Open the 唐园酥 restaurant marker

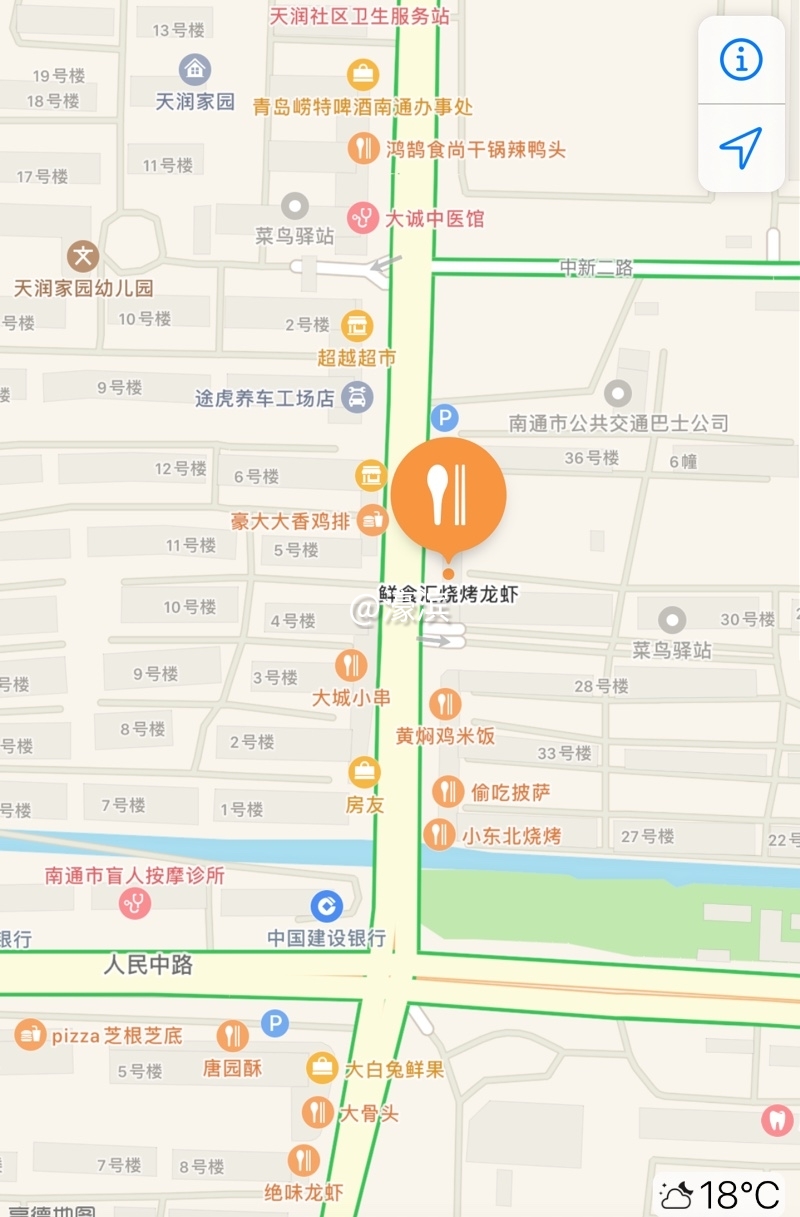click(232, 1035)
